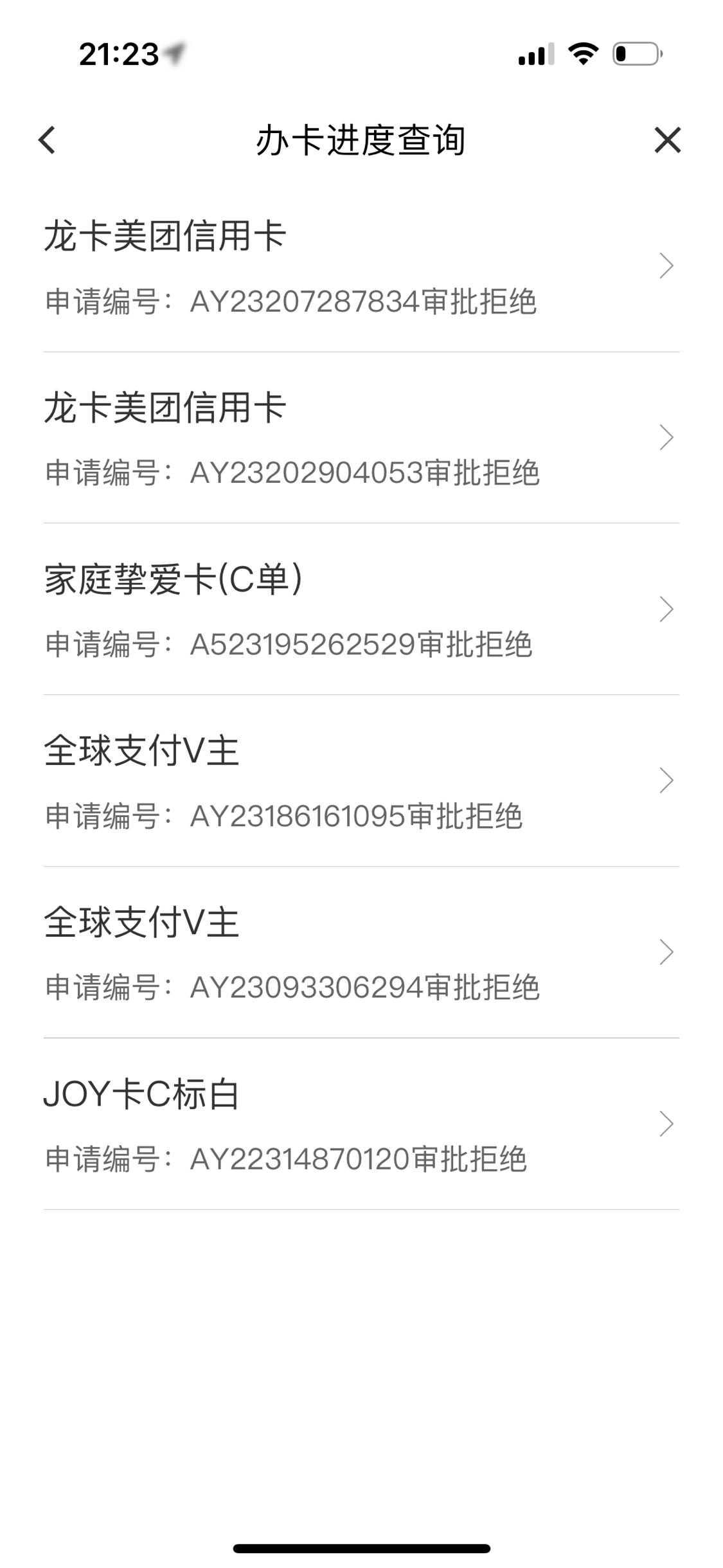Image resolution: width=723 pixels, height=1568 pixels.
Task: Open application AY23207287834 龙卡美团信用卡
Action: [x=361, y=266]
